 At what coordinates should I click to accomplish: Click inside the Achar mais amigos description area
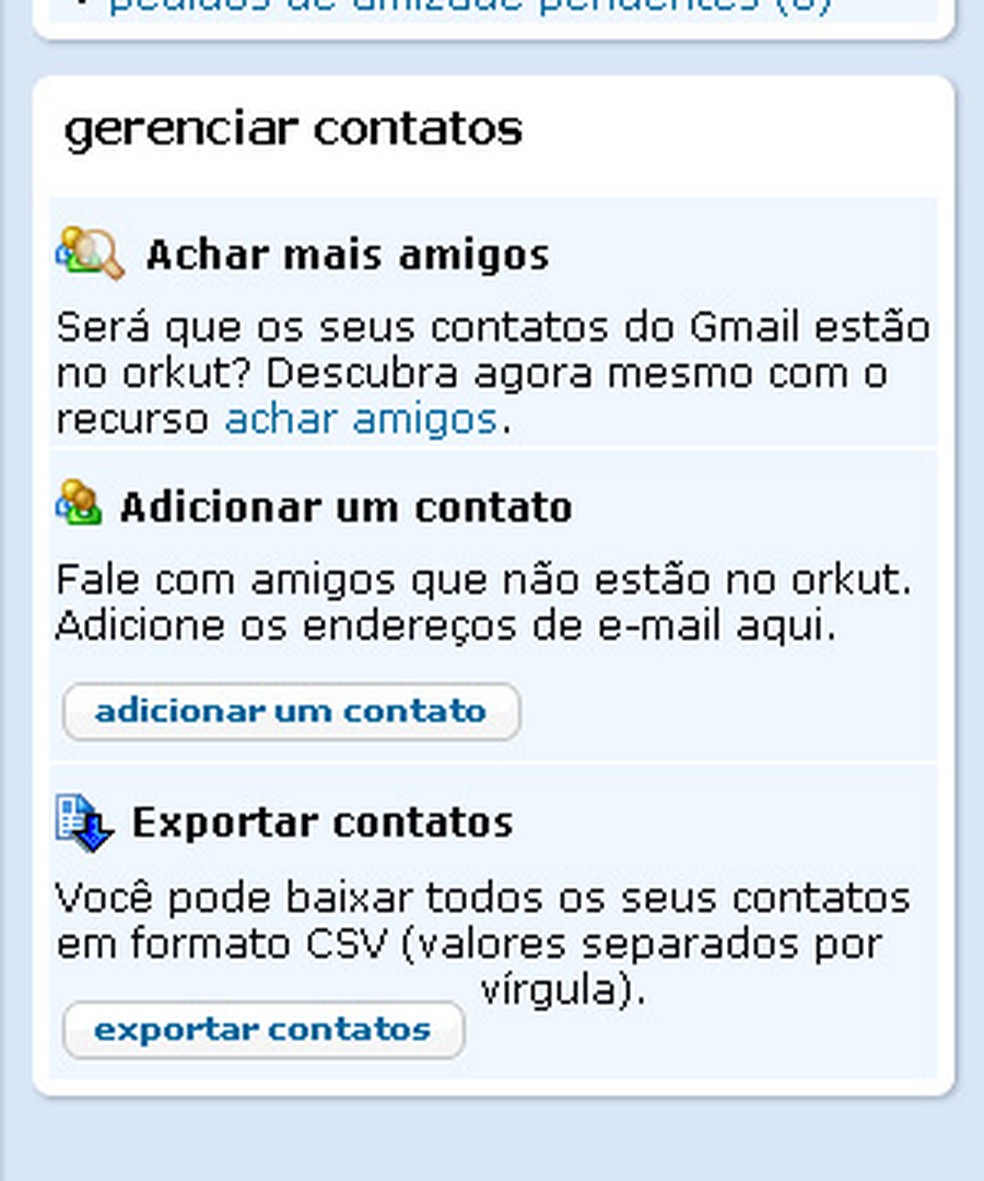(x=490, y=372)
